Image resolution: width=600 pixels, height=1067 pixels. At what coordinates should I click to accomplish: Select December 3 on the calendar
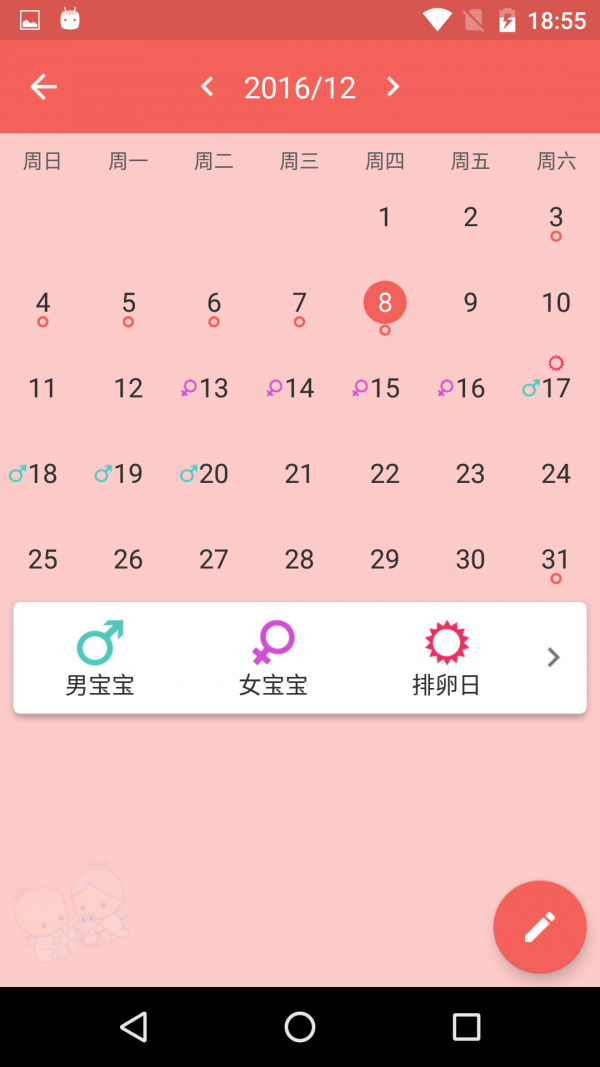[x=556, y=218]
